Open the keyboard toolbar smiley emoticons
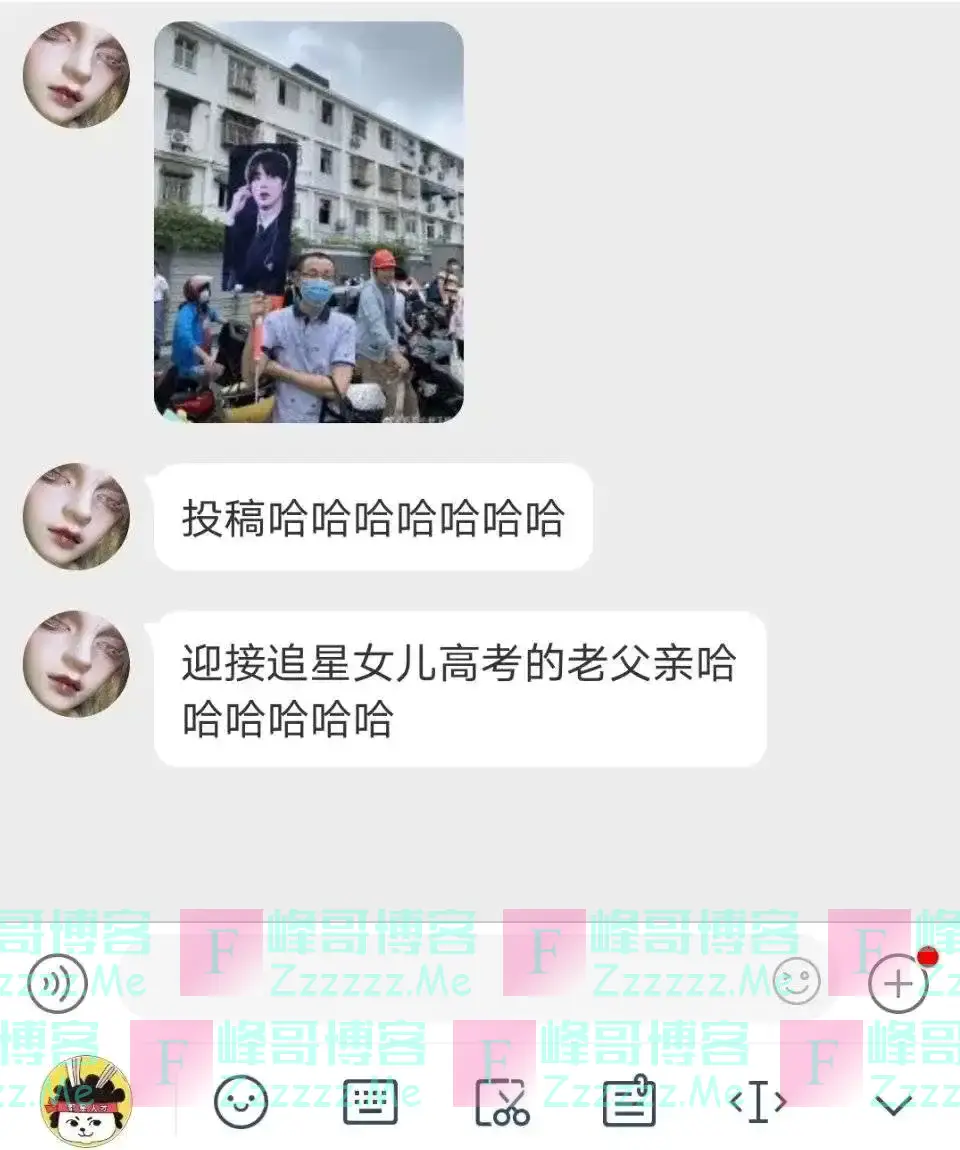The image size is (960, 1150). coord(241,1102)
